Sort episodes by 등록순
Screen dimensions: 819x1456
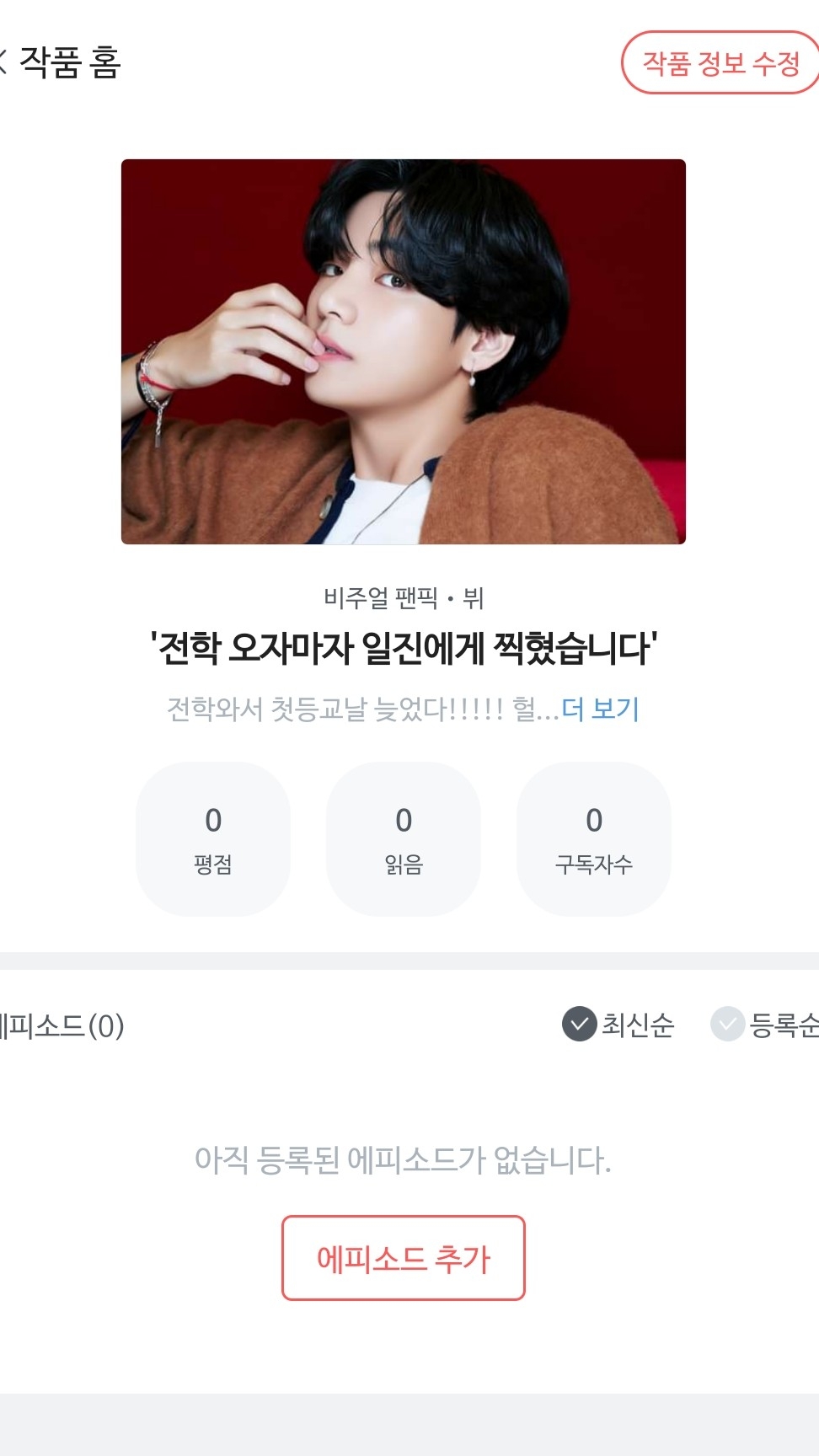[x=765, y=1025]
